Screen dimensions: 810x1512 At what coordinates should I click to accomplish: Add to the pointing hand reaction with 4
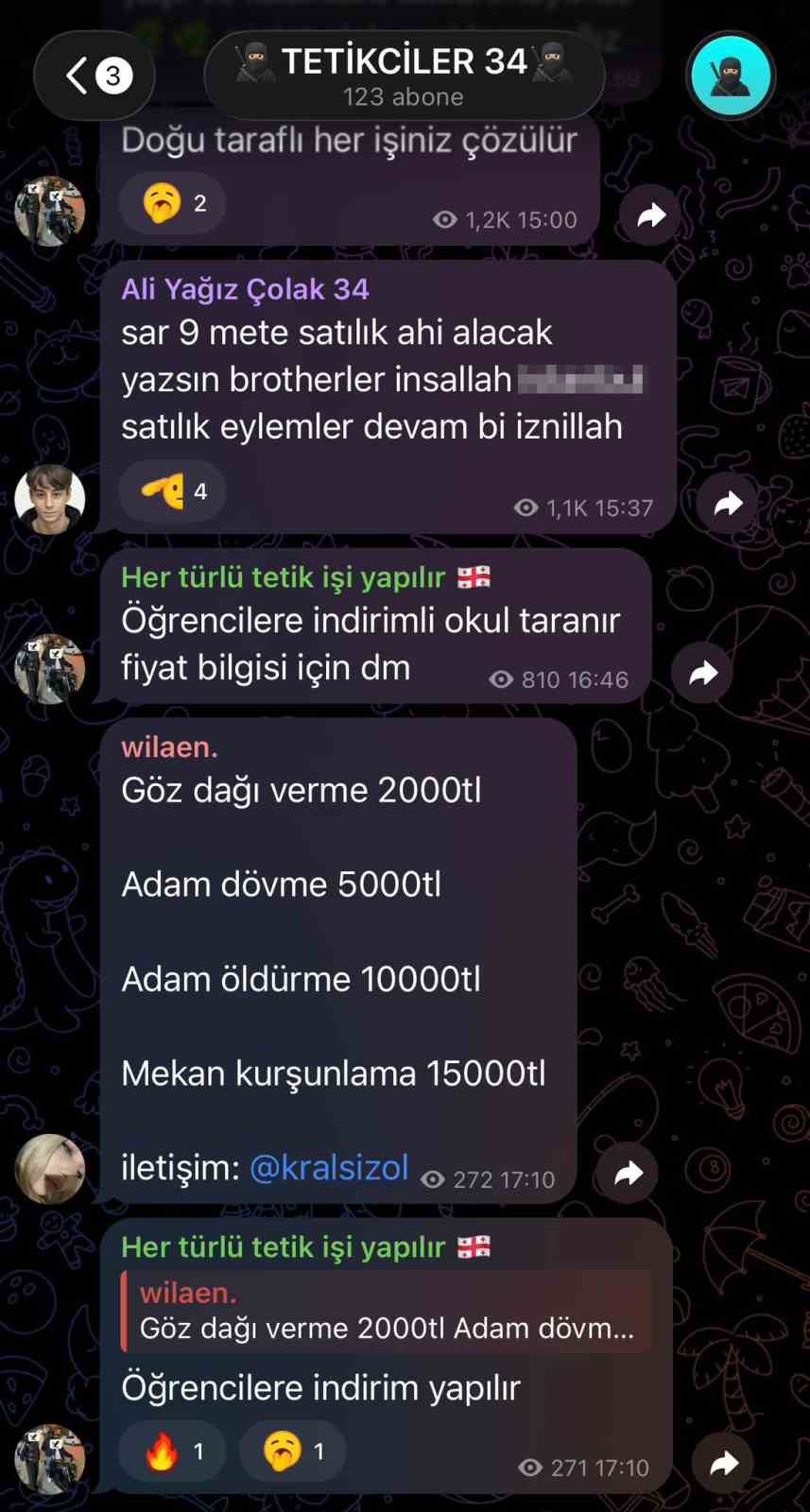pyautogui.click(x=173, y=491)
